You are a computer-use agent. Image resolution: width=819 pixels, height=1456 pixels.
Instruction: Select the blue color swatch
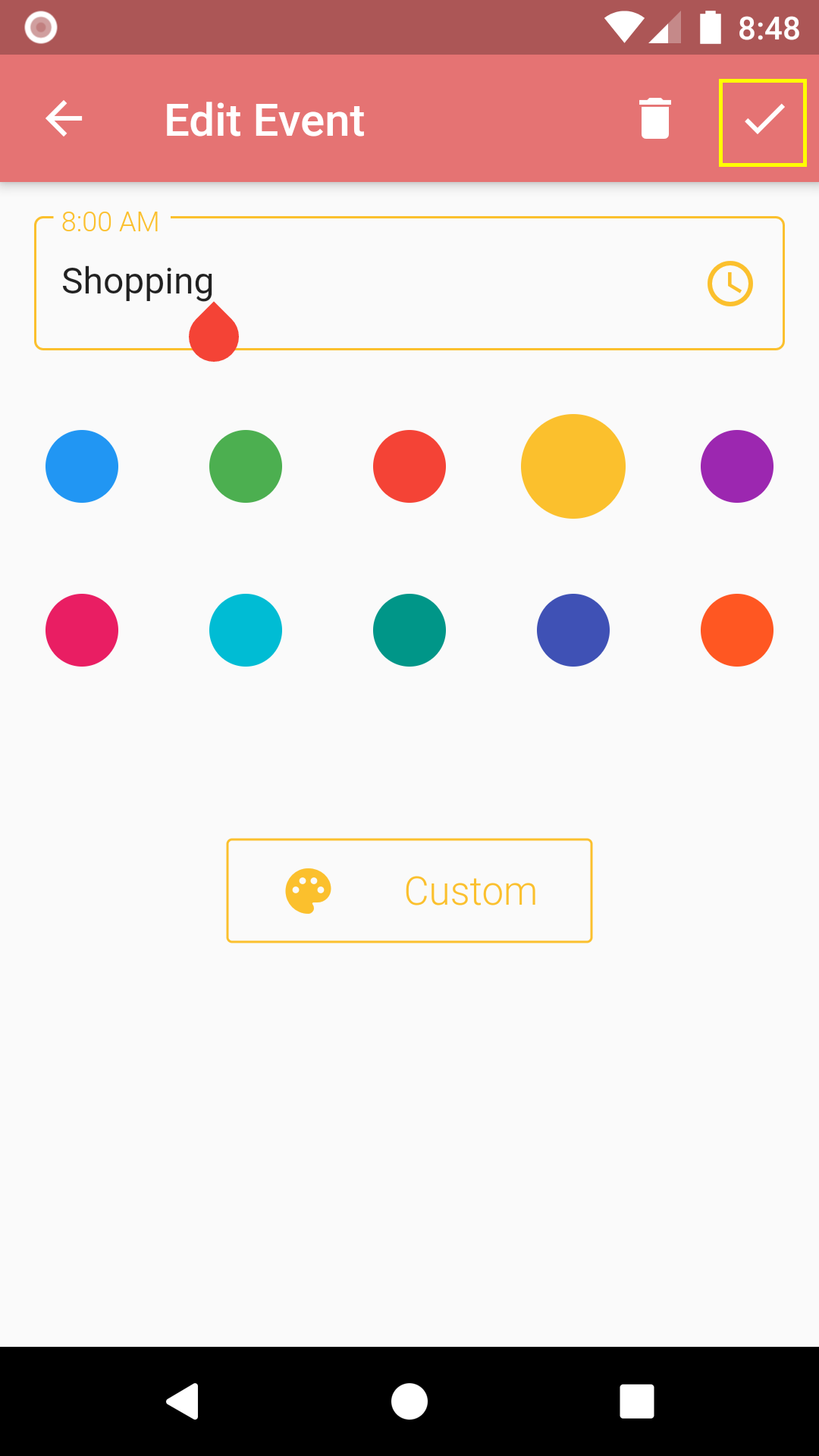[x=82, y=466]
